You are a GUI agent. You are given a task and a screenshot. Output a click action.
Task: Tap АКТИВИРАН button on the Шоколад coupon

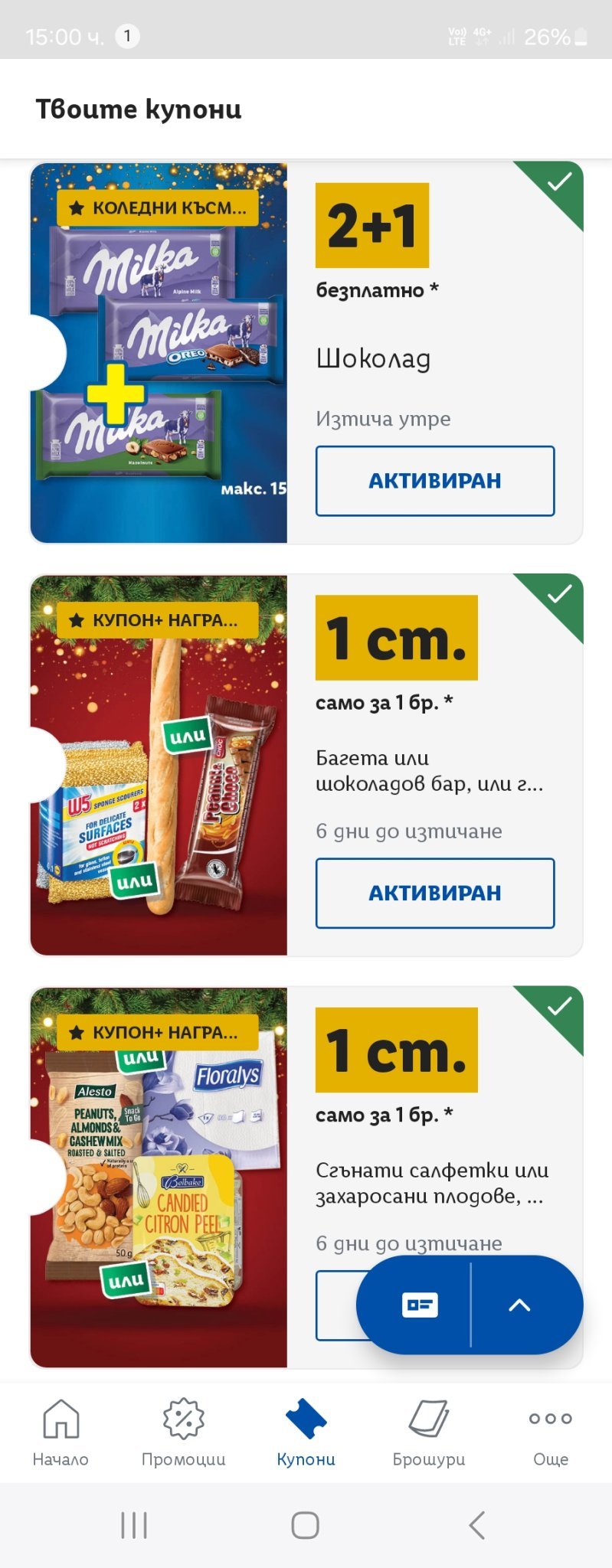tap(434, 481)
